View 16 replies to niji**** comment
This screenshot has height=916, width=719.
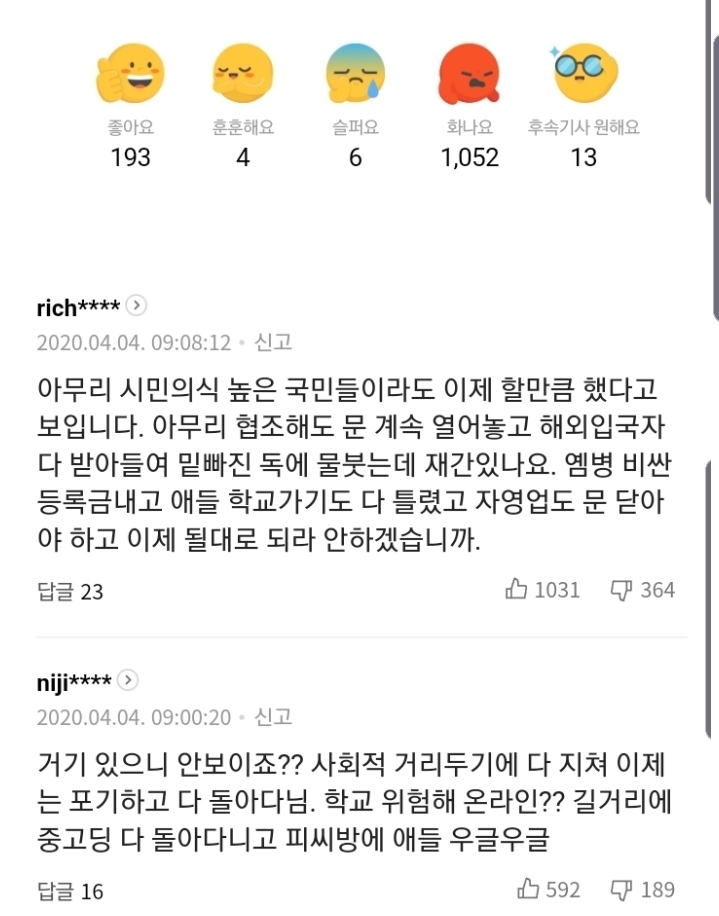70,890
